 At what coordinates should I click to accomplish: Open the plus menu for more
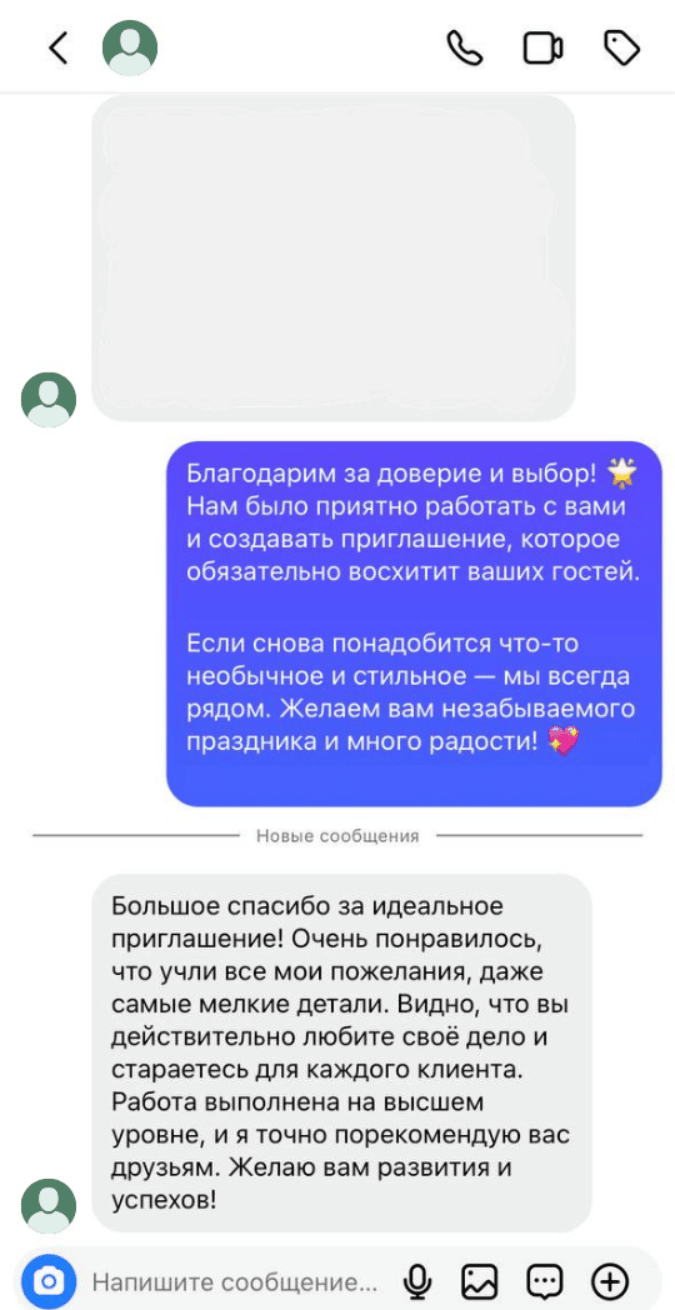coord(610,1281)
